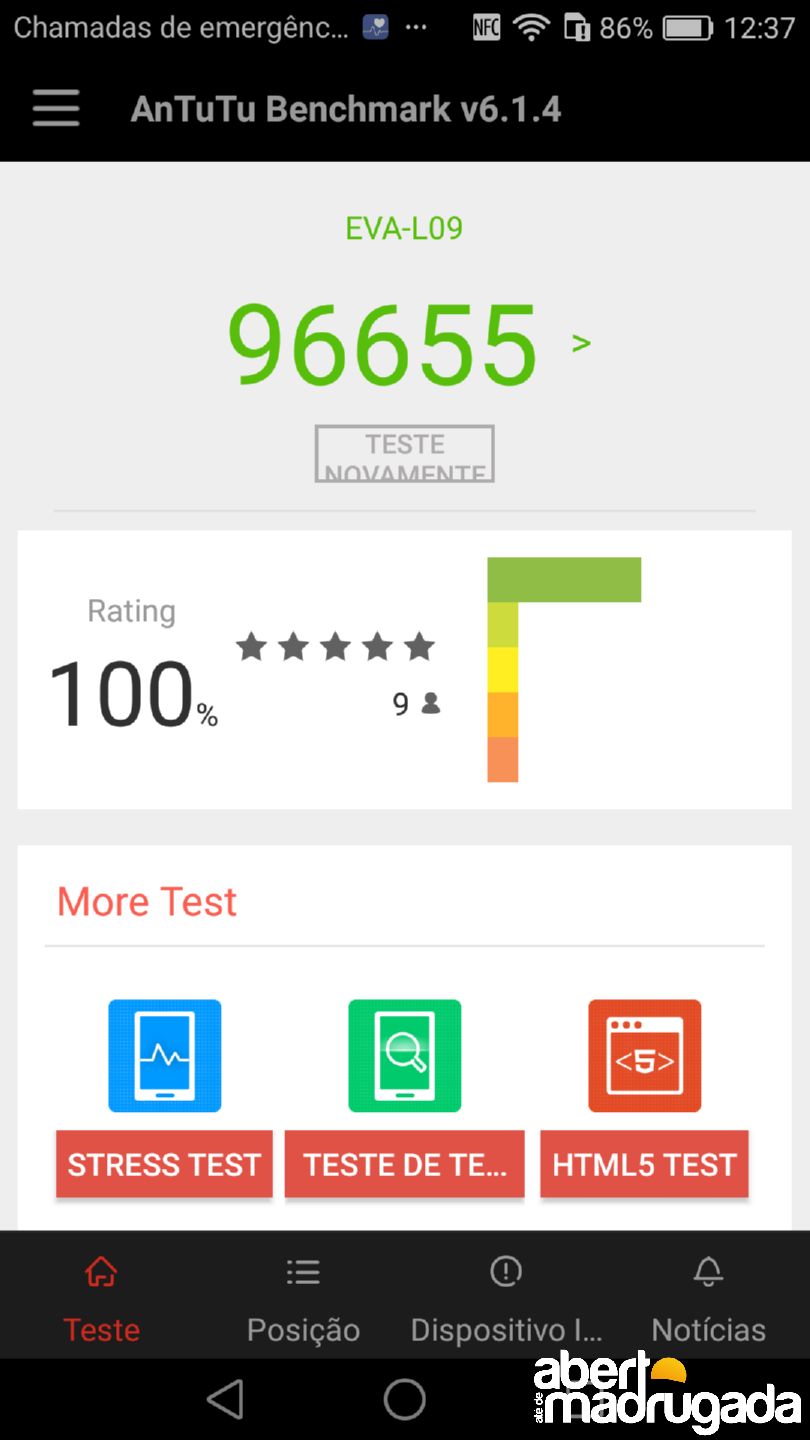
Task: Go to the Notícias tab
Action: tap(708, 1298)
